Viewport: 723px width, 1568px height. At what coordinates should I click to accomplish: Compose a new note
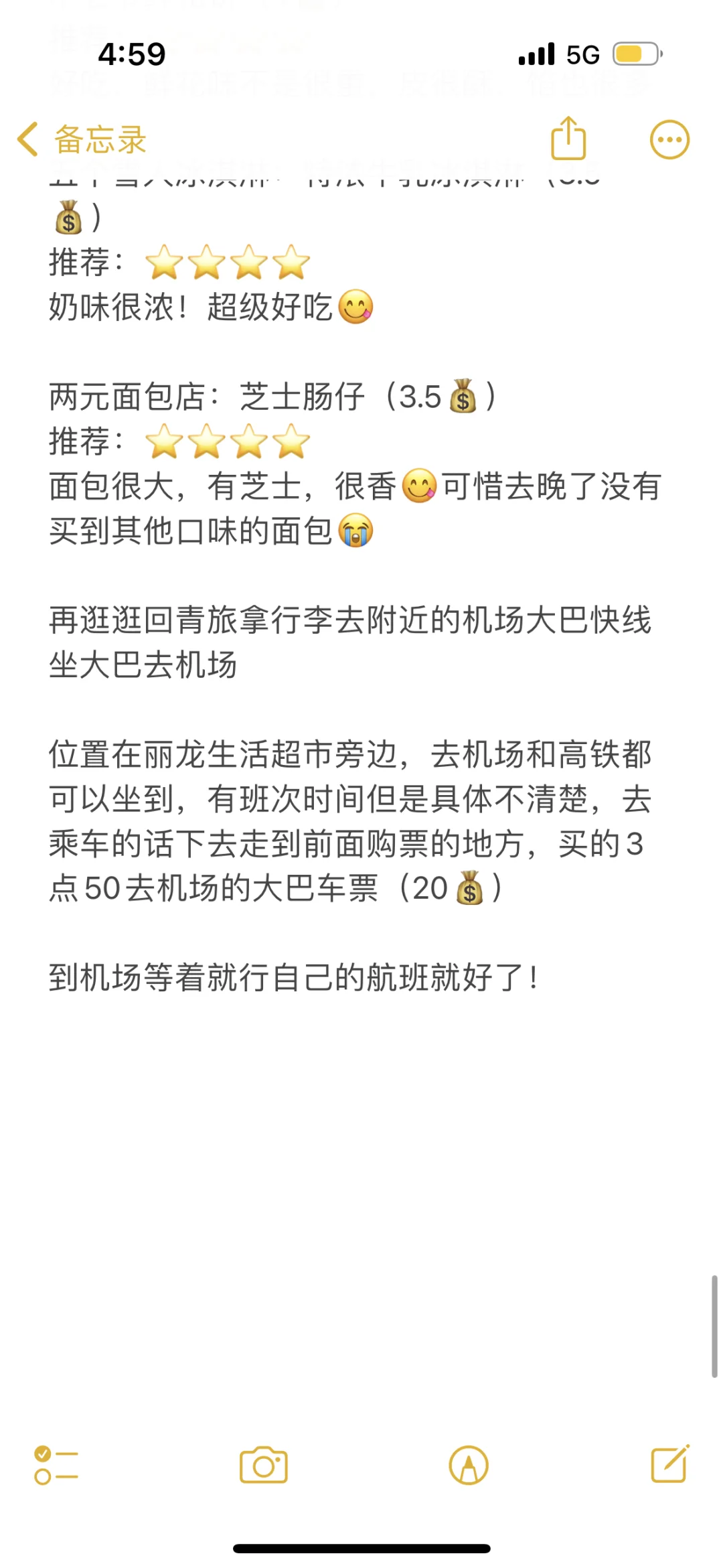tap(670, 1464)
